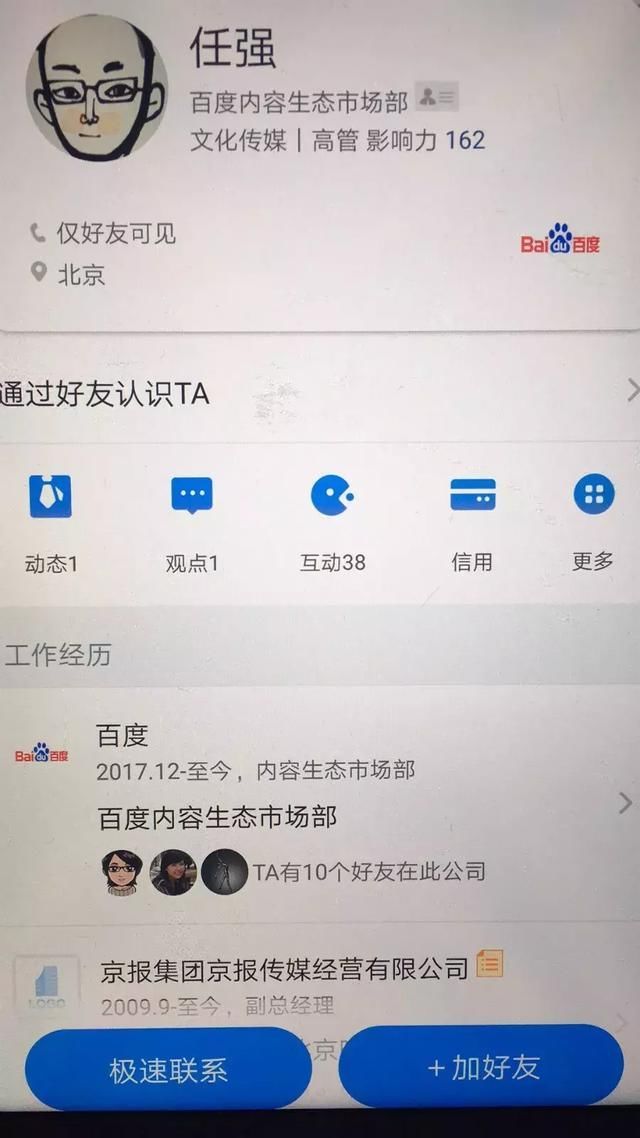Show 更多 options
The image size is (640, 1138).
[x=593, y=521]
